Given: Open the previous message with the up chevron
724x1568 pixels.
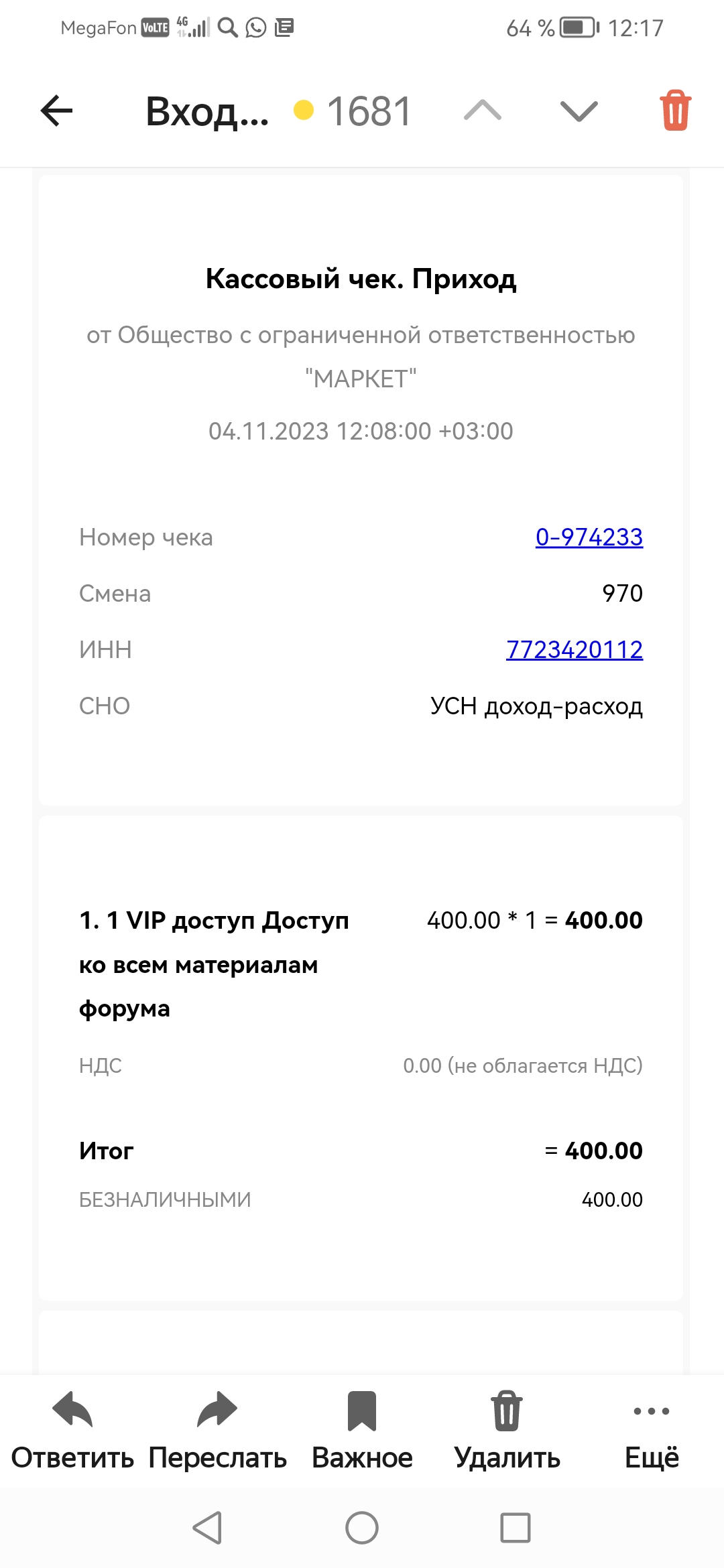Looking at the screenshot, I should 483,111.
